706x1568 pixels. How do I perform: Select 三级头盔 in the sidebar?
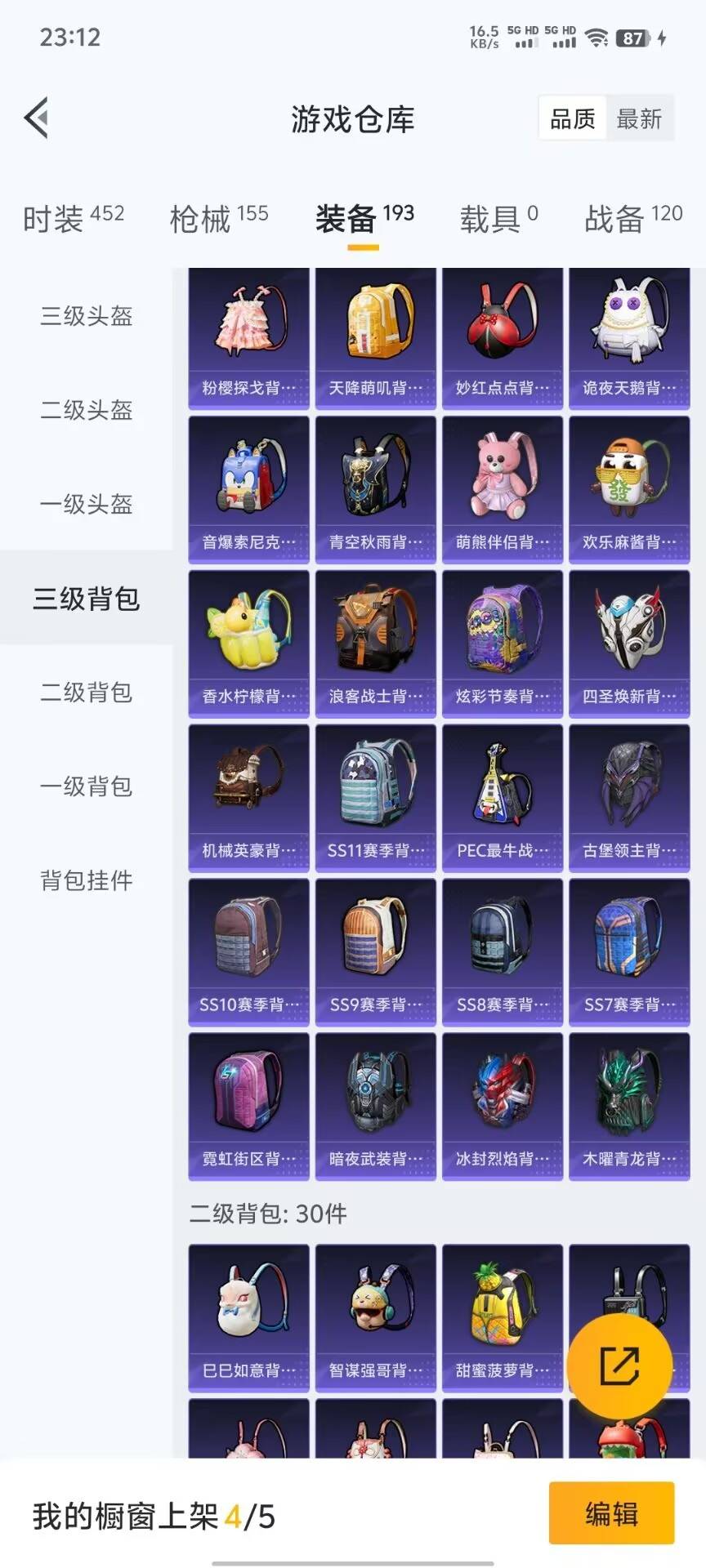pos(87,316)
